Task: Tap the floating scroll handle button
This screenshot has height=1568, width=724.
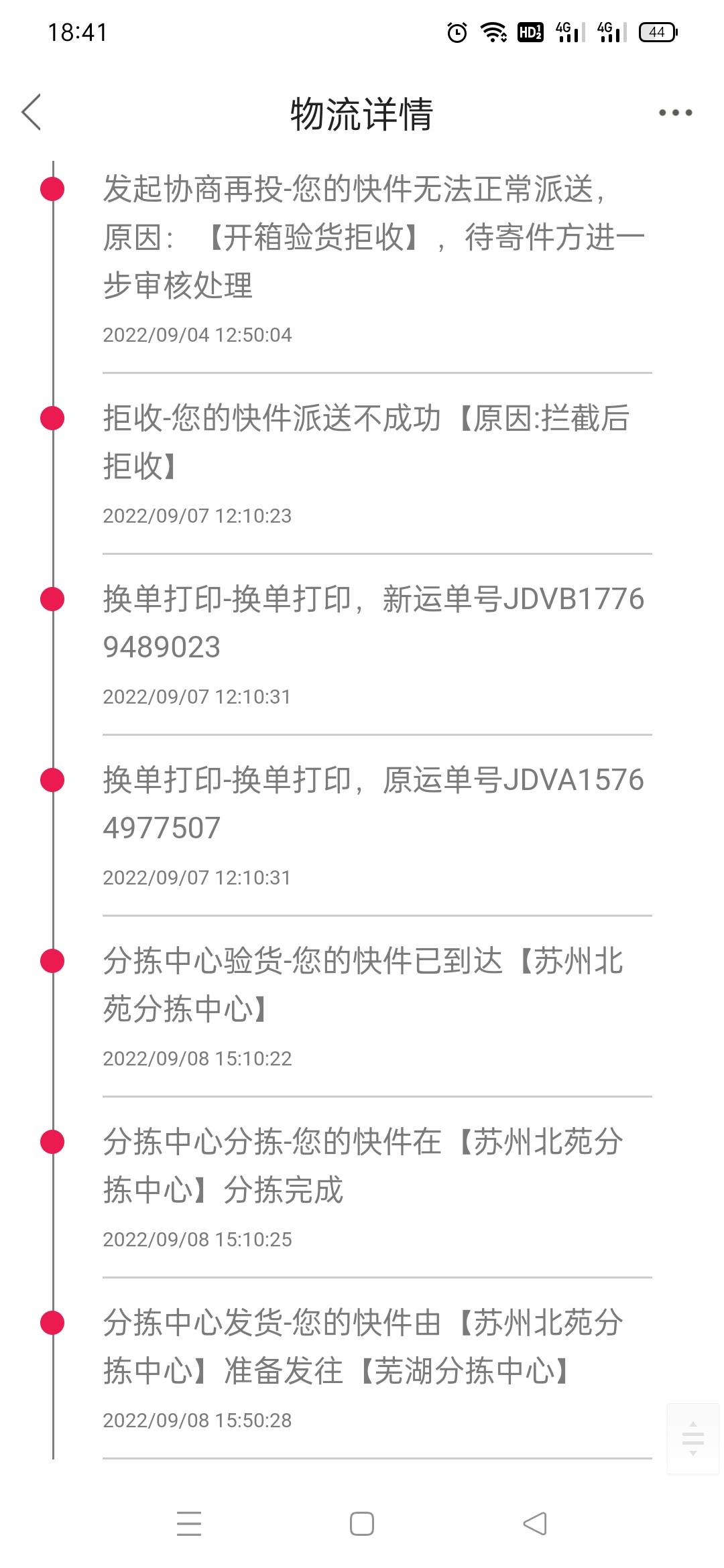Action: [x=692, y=1438]
